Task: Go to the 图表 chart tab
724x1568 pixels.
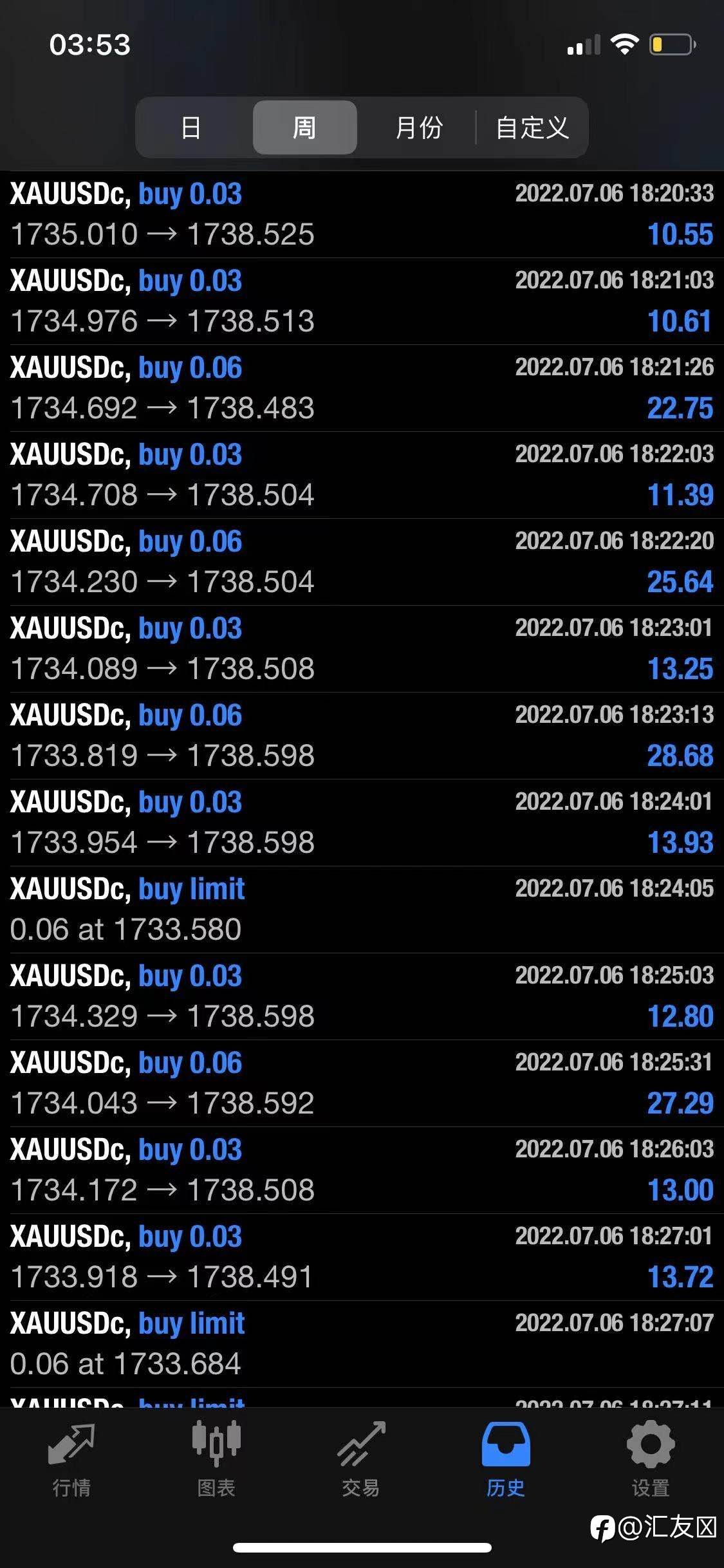Action: (x=216, y=1459)
